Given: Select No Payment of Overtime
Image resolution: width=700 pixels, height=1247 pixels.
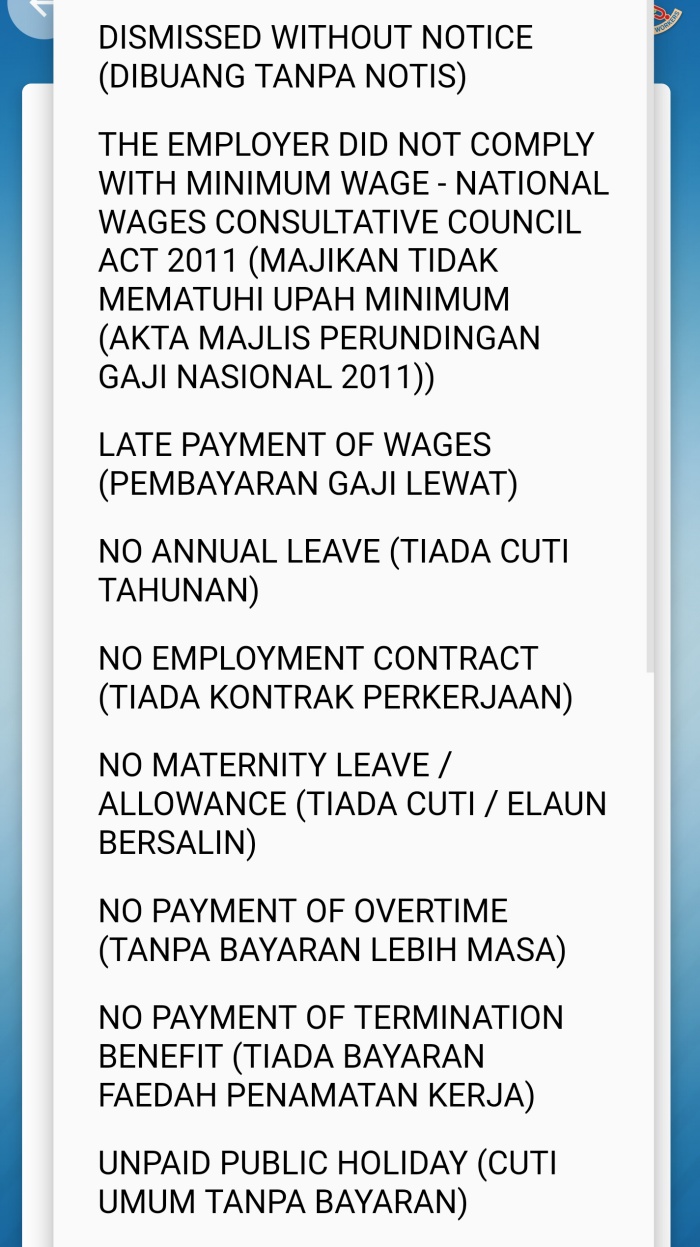Looking at the screenshot, I should [332, 930].
